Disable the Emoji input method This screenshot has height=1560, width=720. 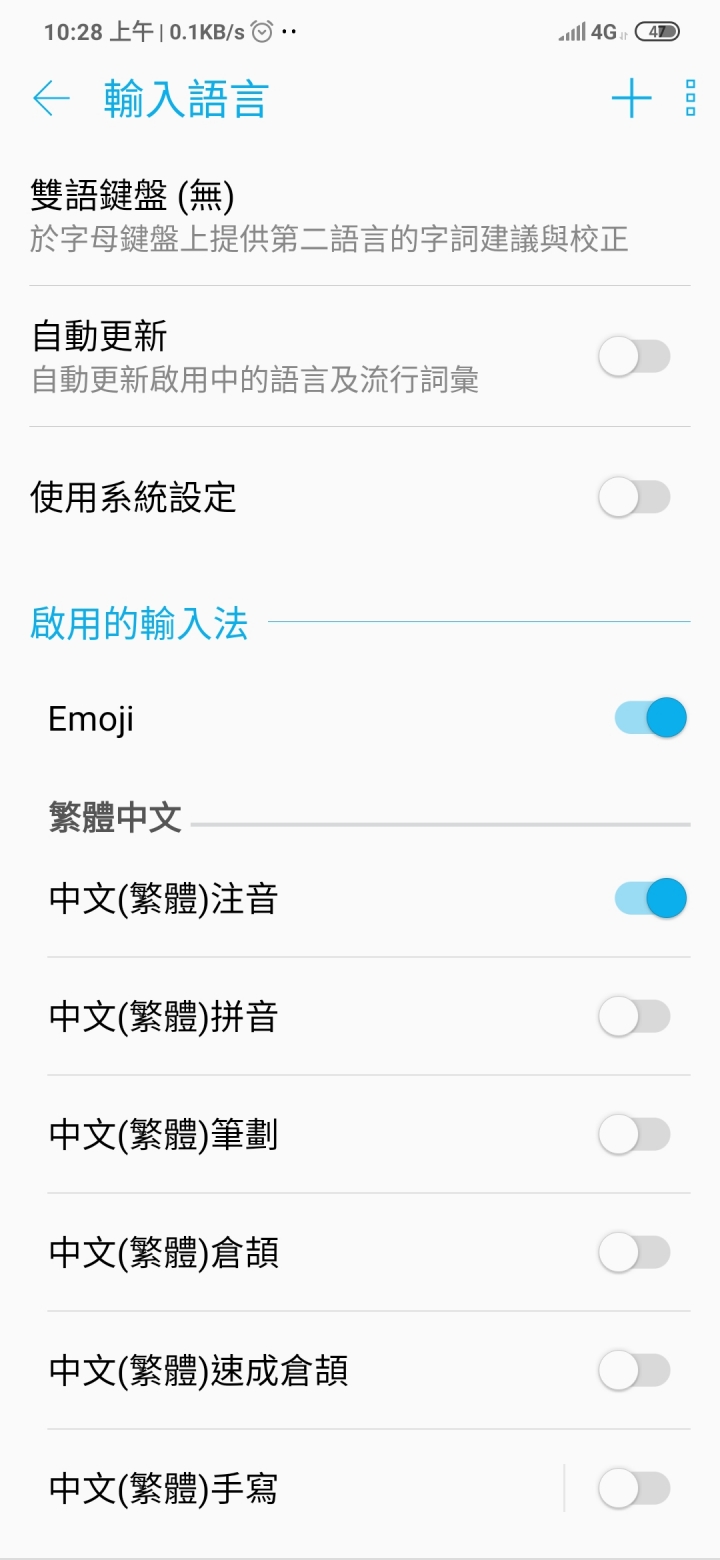tap(651, 718)
